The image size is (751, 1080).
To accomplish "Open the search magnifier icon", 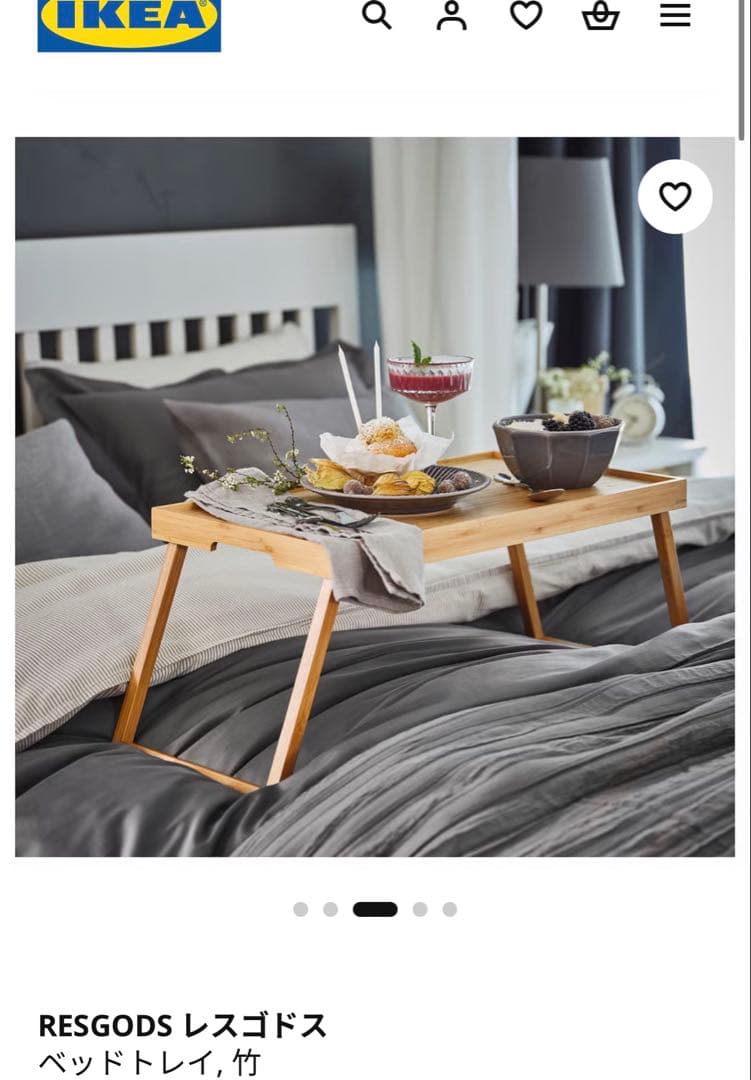I will pos(377,15).
